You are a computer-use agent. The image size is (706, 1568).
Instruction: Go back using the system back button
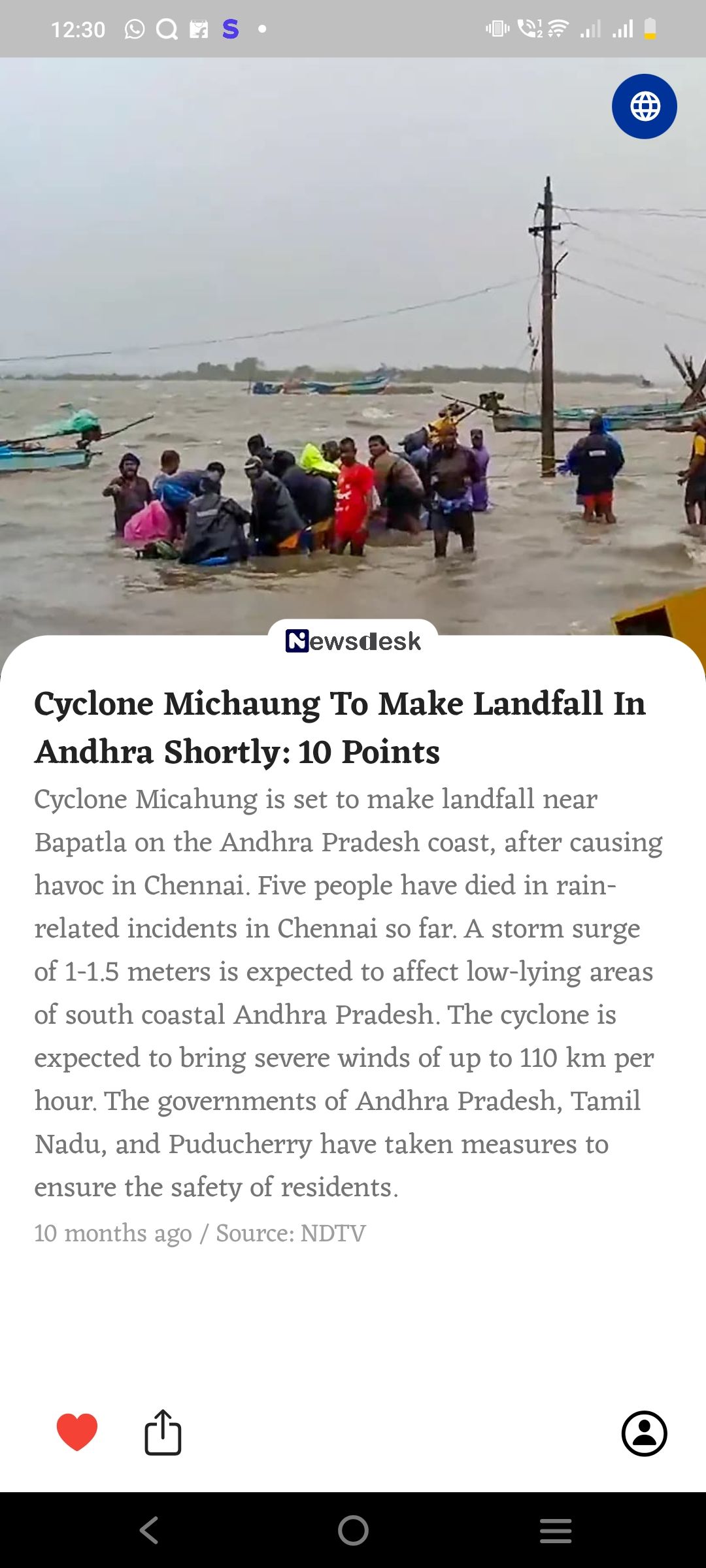click(150, 1530)
